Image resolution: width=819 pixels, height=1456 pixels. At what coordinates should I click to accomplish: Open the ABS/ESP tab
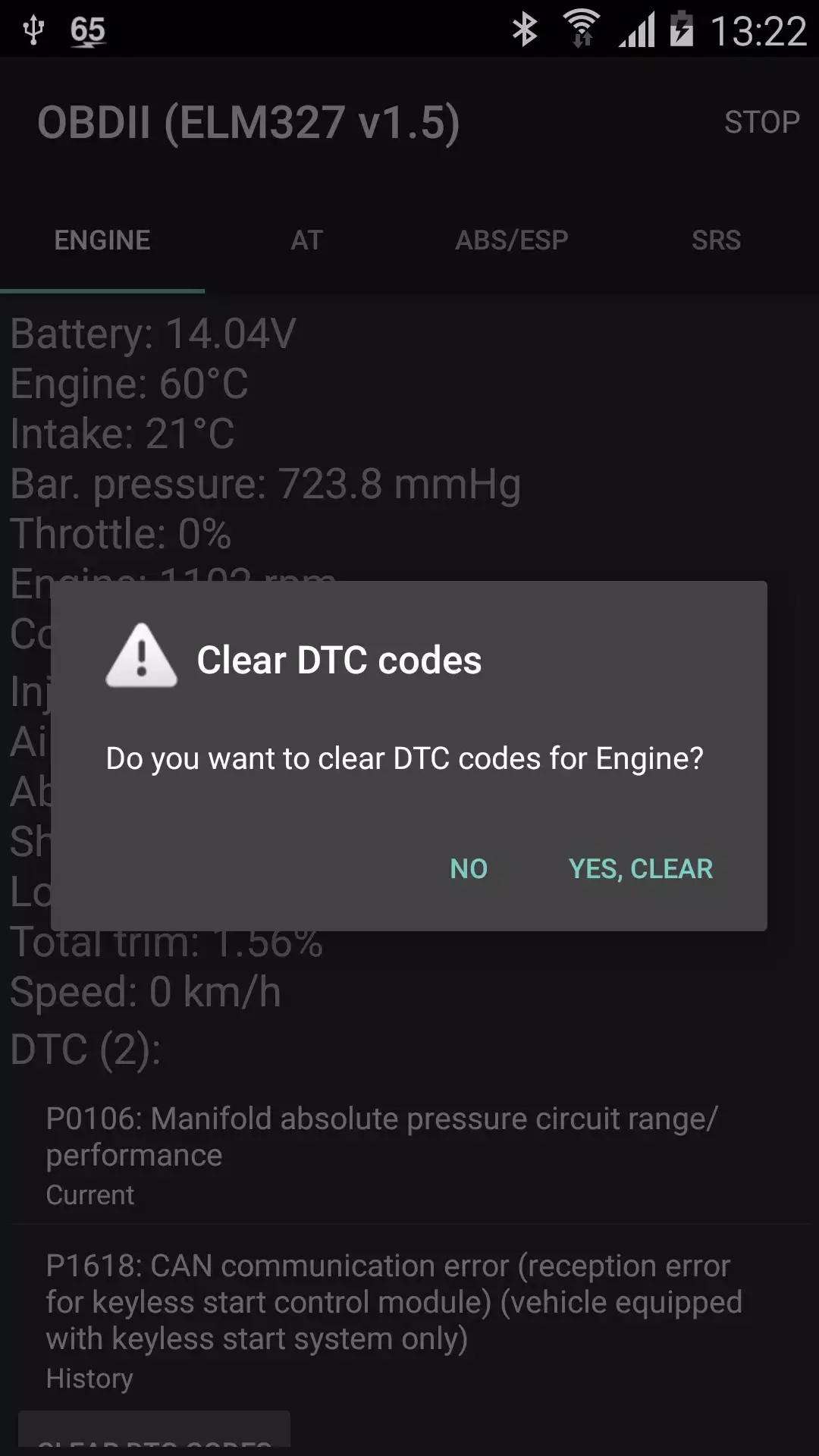pyautogui.click(x=512, y=240)
